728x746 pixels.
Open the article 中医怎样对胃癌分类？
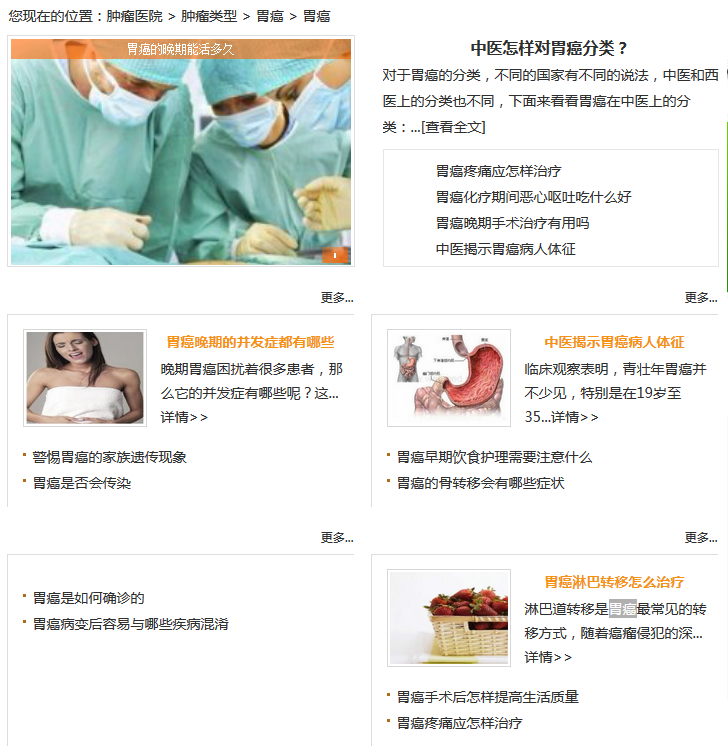pos(549,48)
